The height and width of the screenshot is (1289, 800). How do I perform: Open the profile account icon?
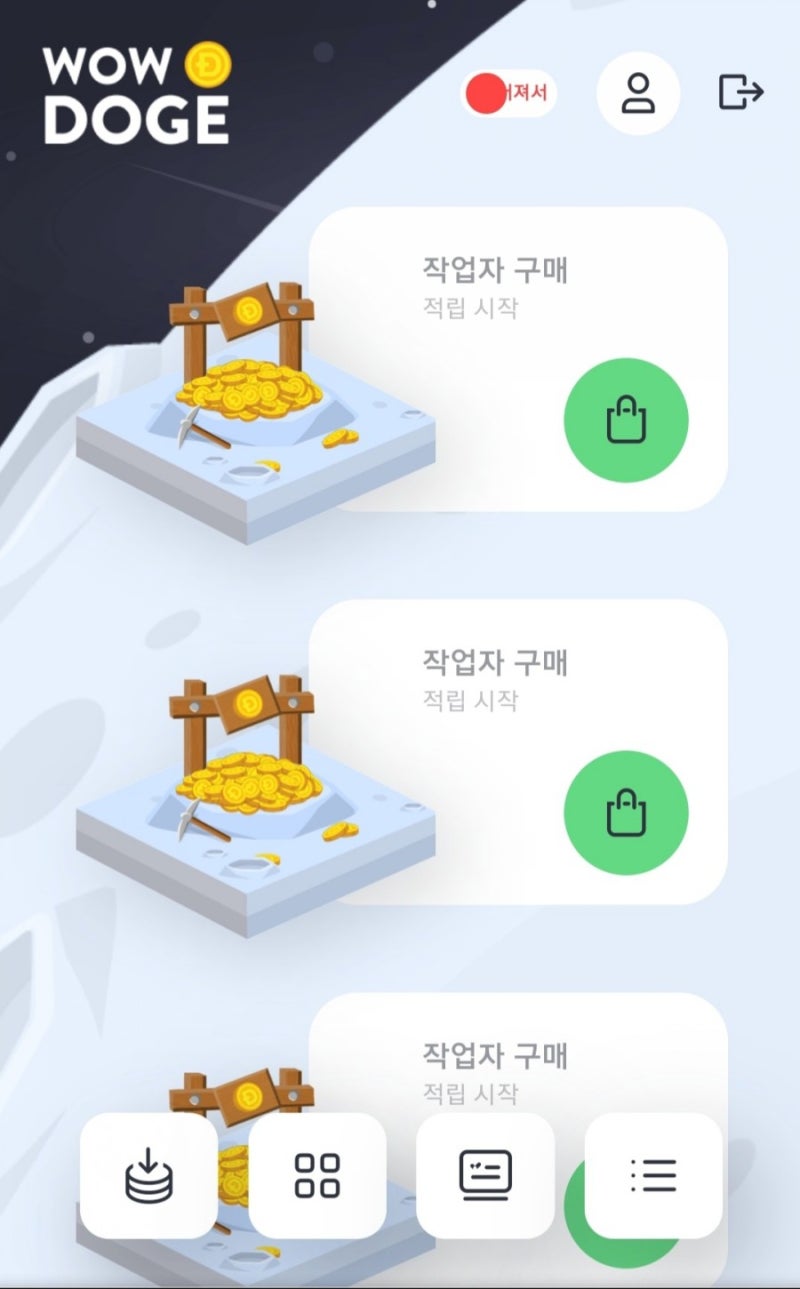click(638, 91)
